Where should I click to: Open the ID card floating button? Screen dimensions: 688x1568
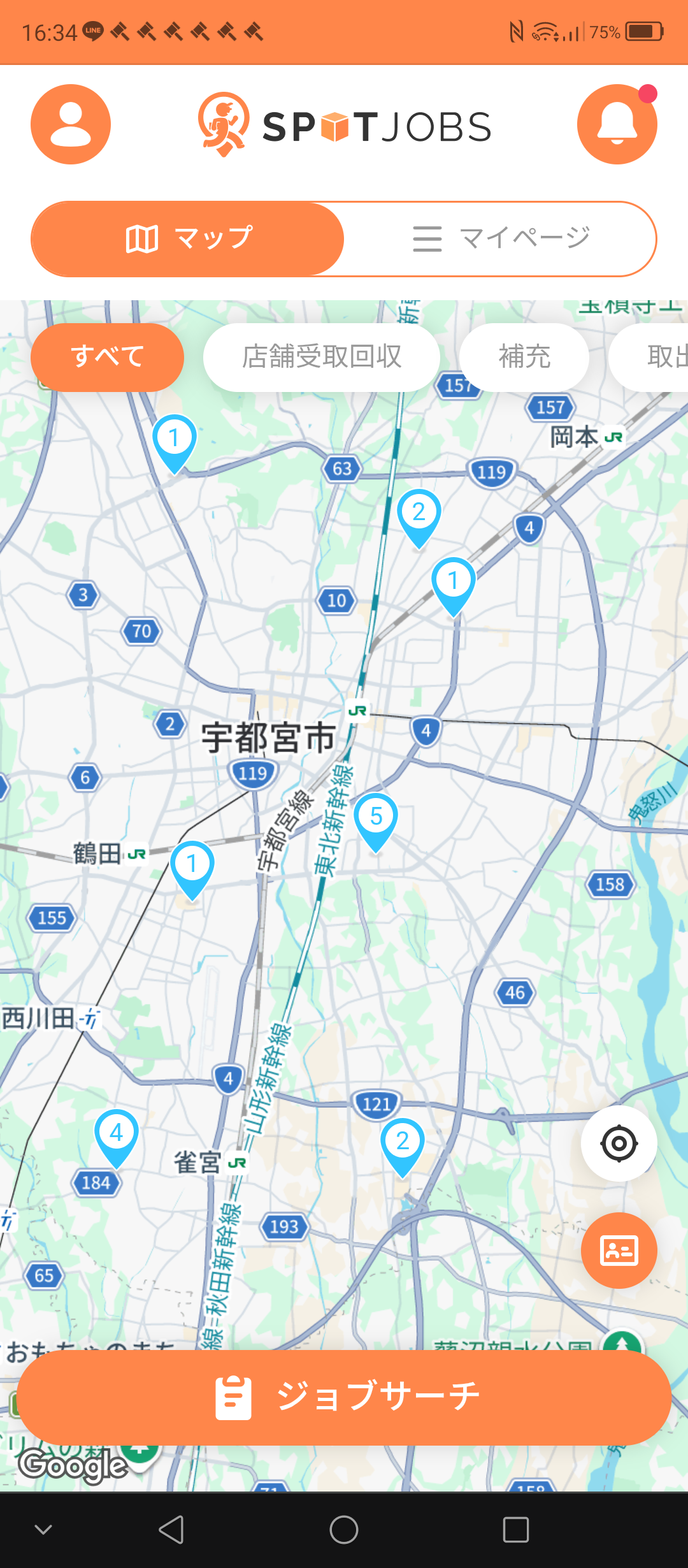point(619,1251)
